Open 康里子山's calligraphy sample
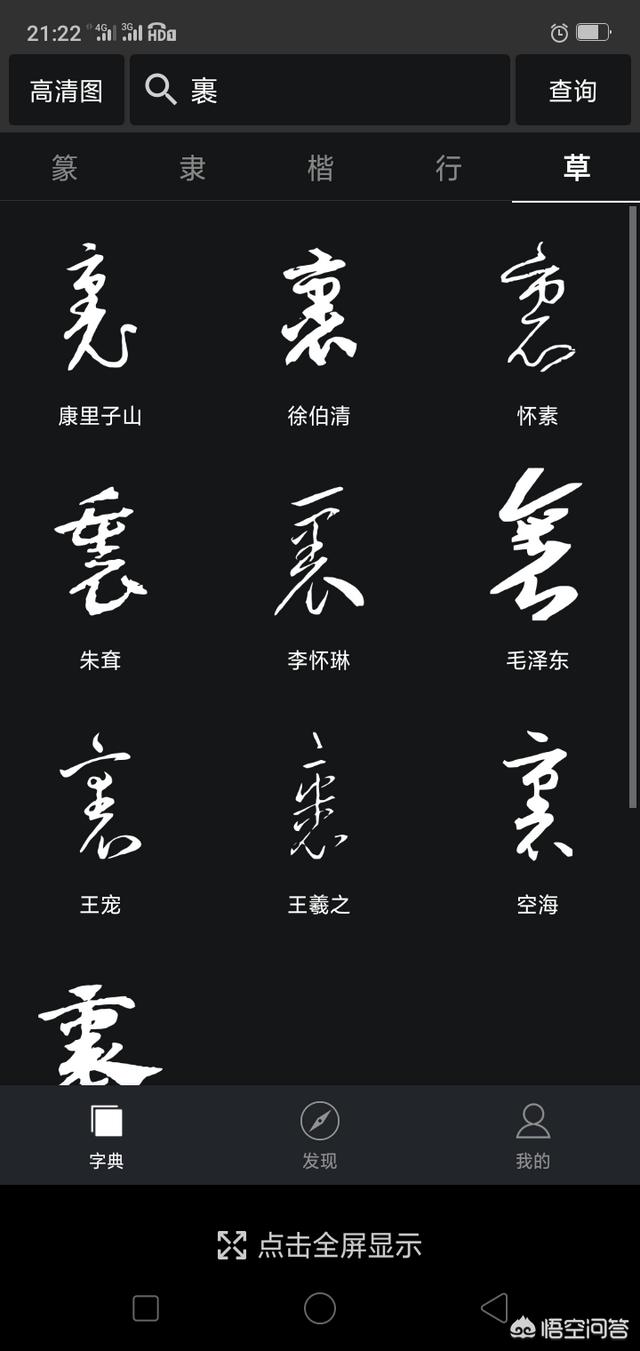Image resolution: width=640 pixels, height=1351 pixels. click(100, 308)
